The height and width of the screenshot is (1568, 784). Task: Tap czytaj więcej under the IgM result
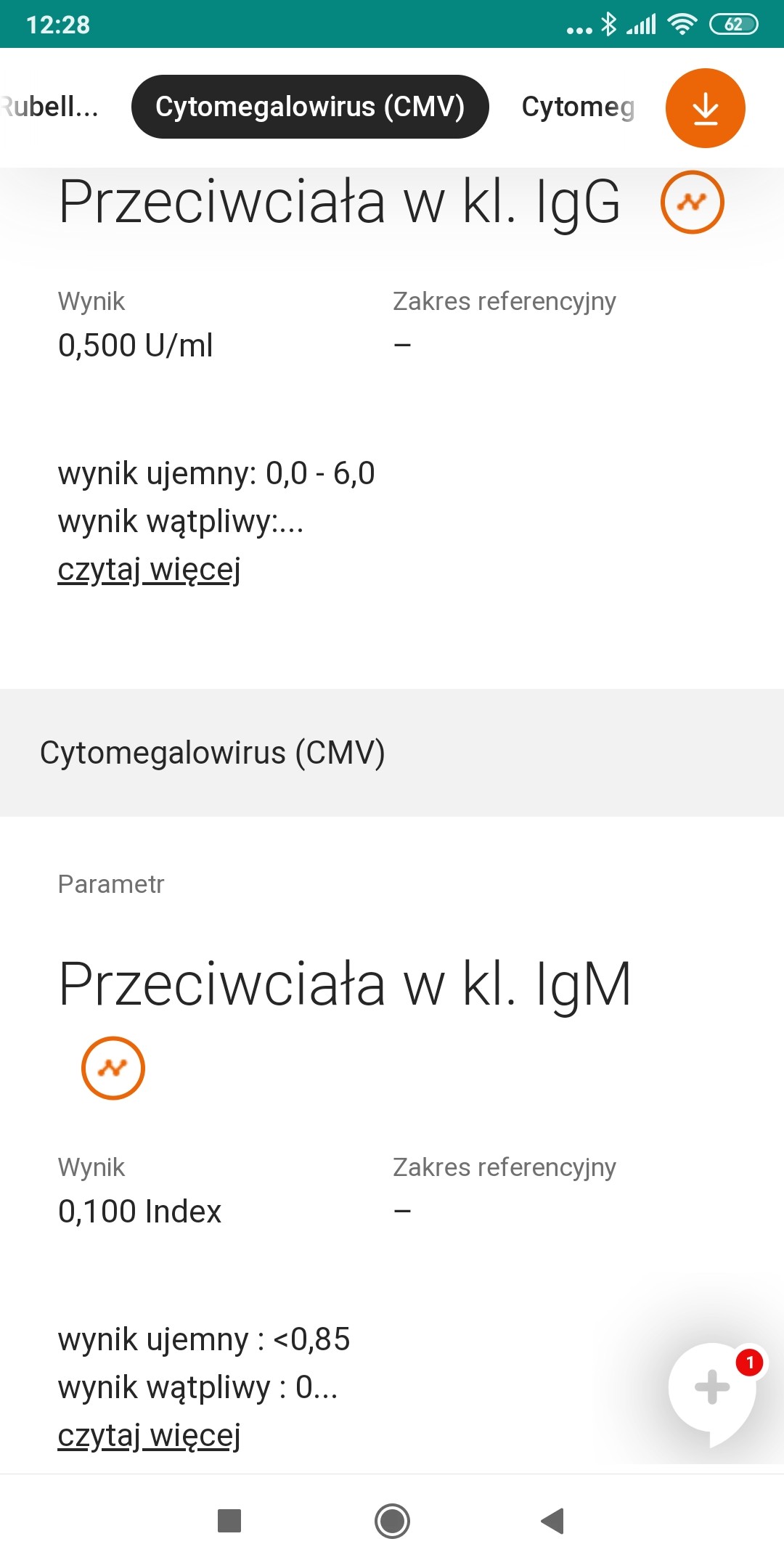point(149,1436)
